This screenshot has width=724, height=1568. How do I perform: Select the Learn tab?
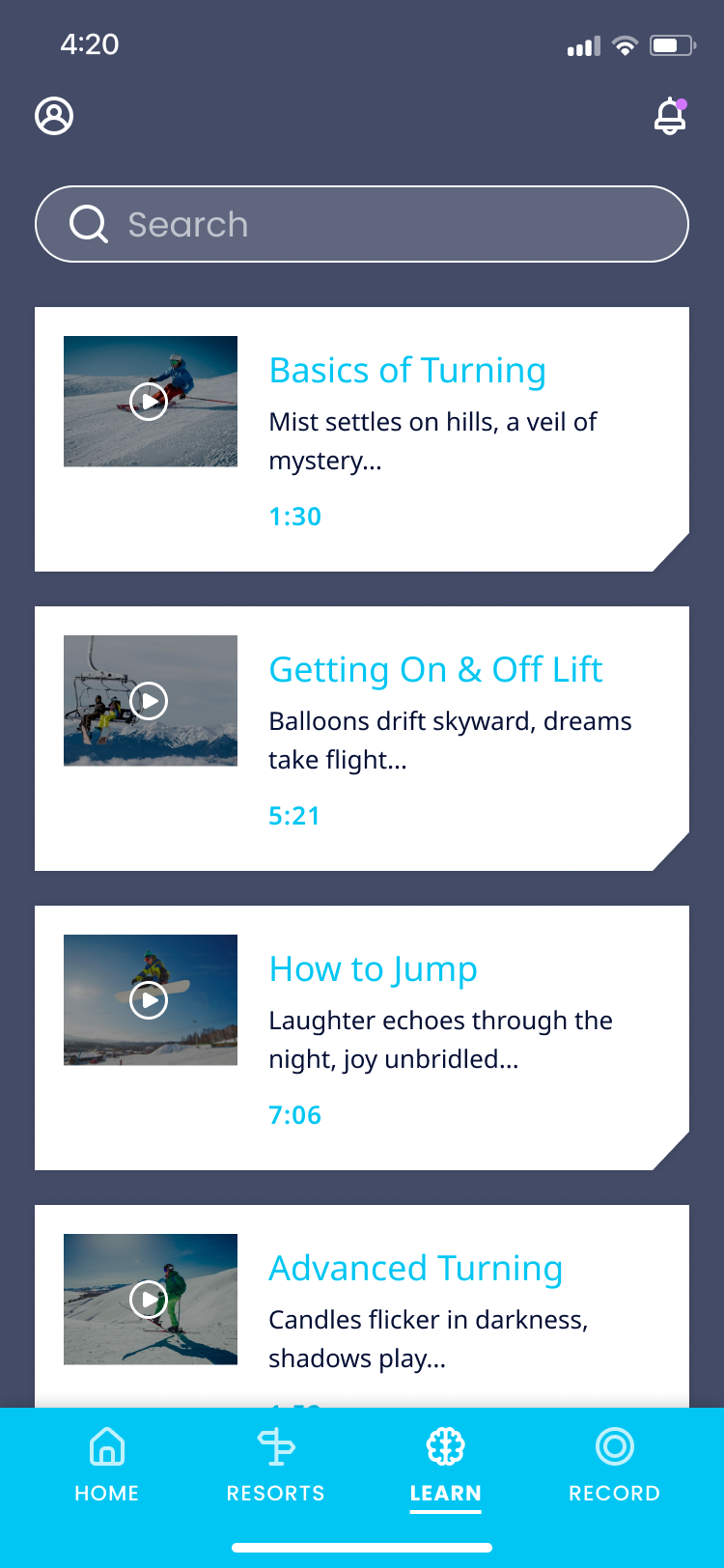[x=445, y=1465]
